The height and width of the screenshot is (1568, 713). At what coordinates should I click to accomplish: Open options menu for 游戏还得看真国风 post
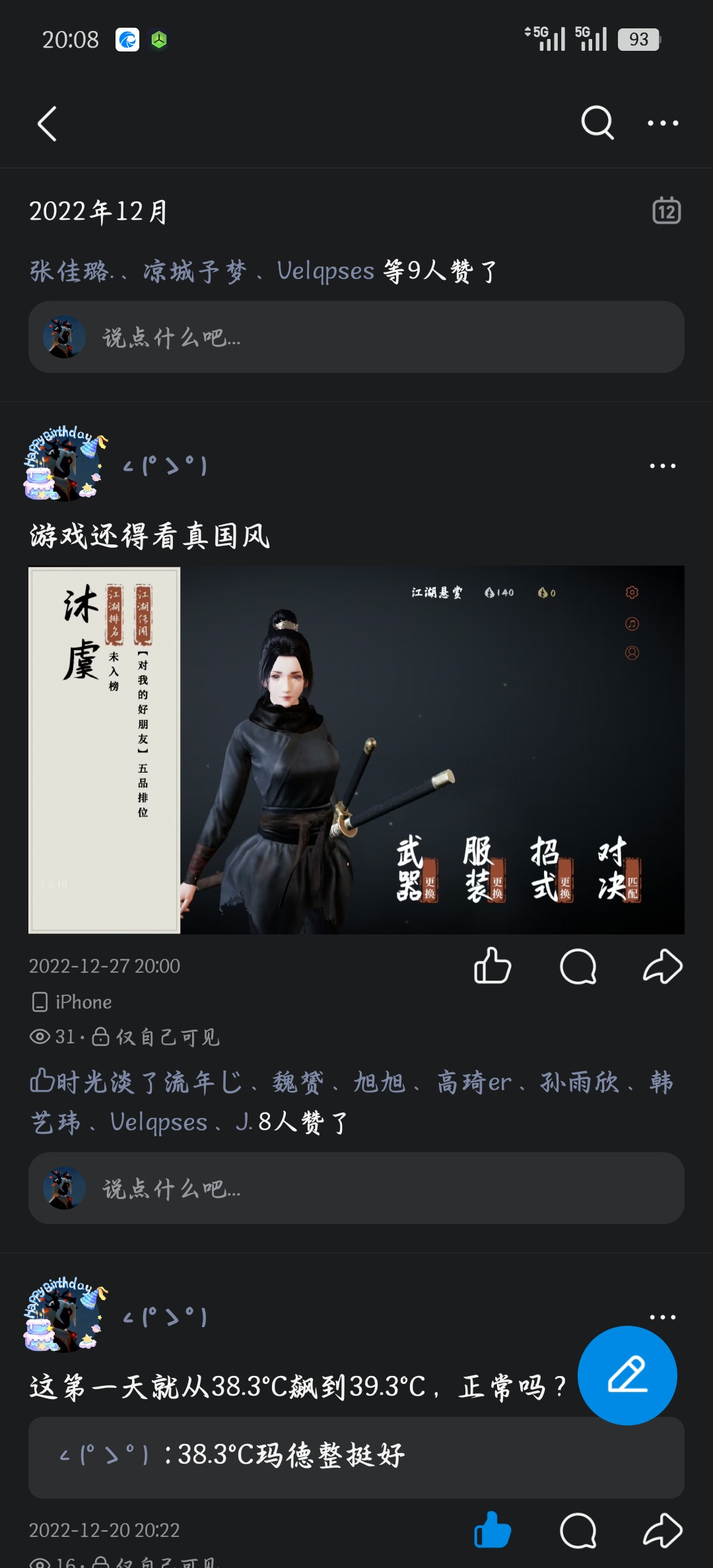pos(663,466)
